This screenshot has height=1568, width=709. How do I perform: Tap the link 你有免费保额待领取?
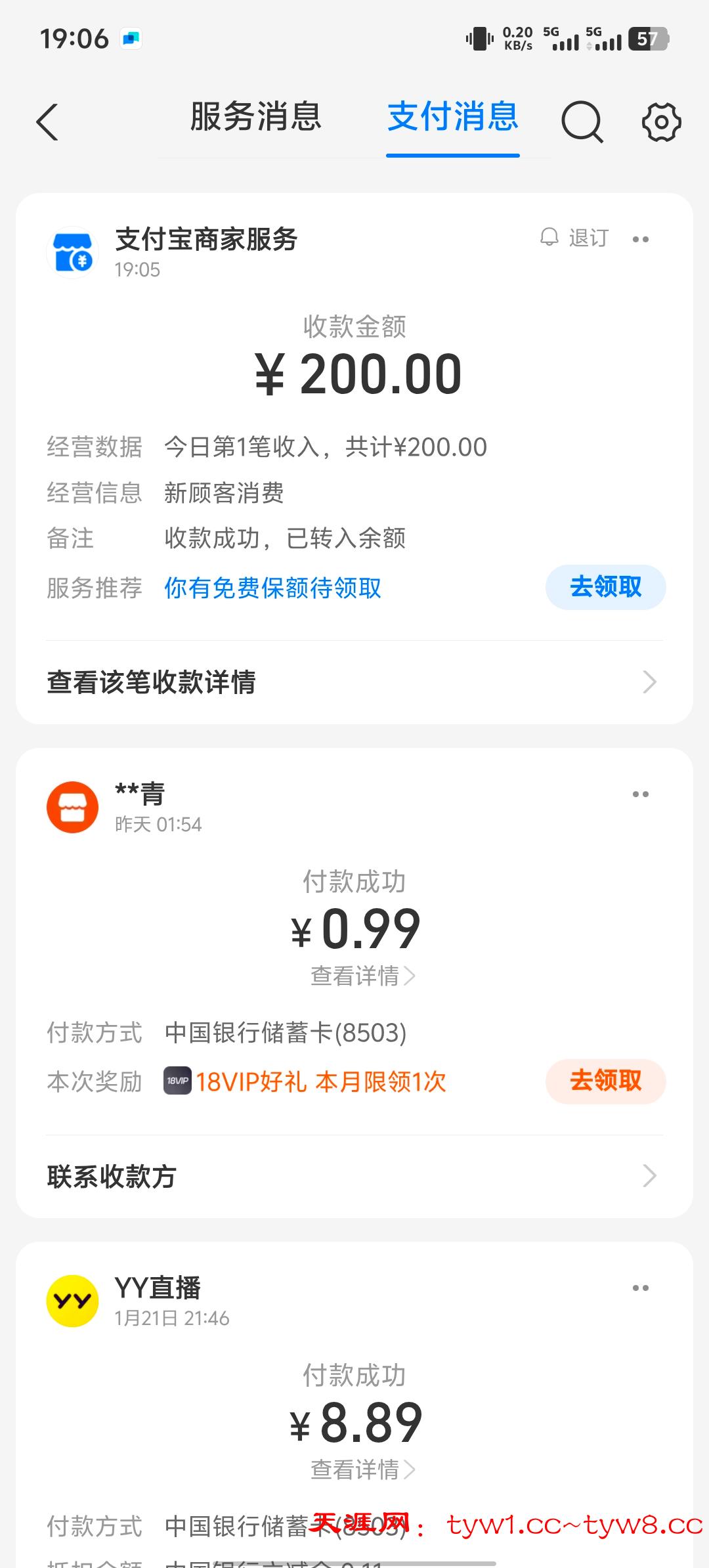click(272, 588)
